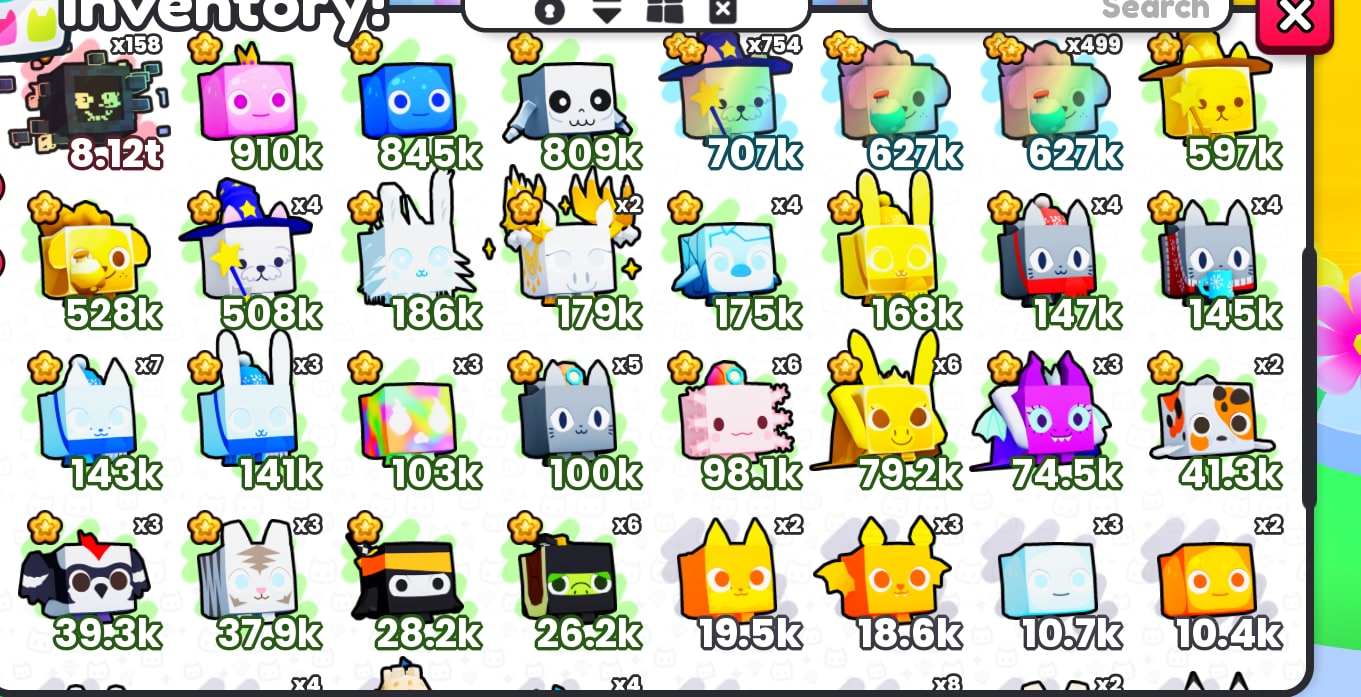Select the purple dragon worth 74.5k
The width and height of the screenshot is (1361, 697).
1052,422
